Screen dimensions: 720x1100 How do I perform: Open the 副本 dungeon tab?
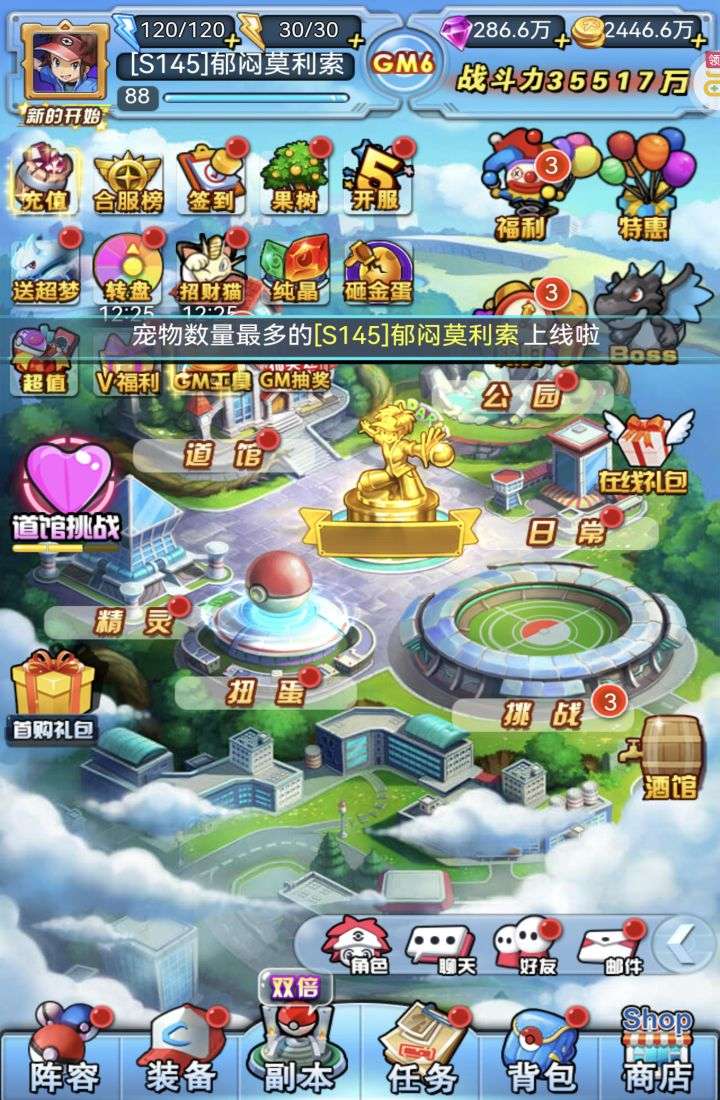click(x=298, y=1055)
